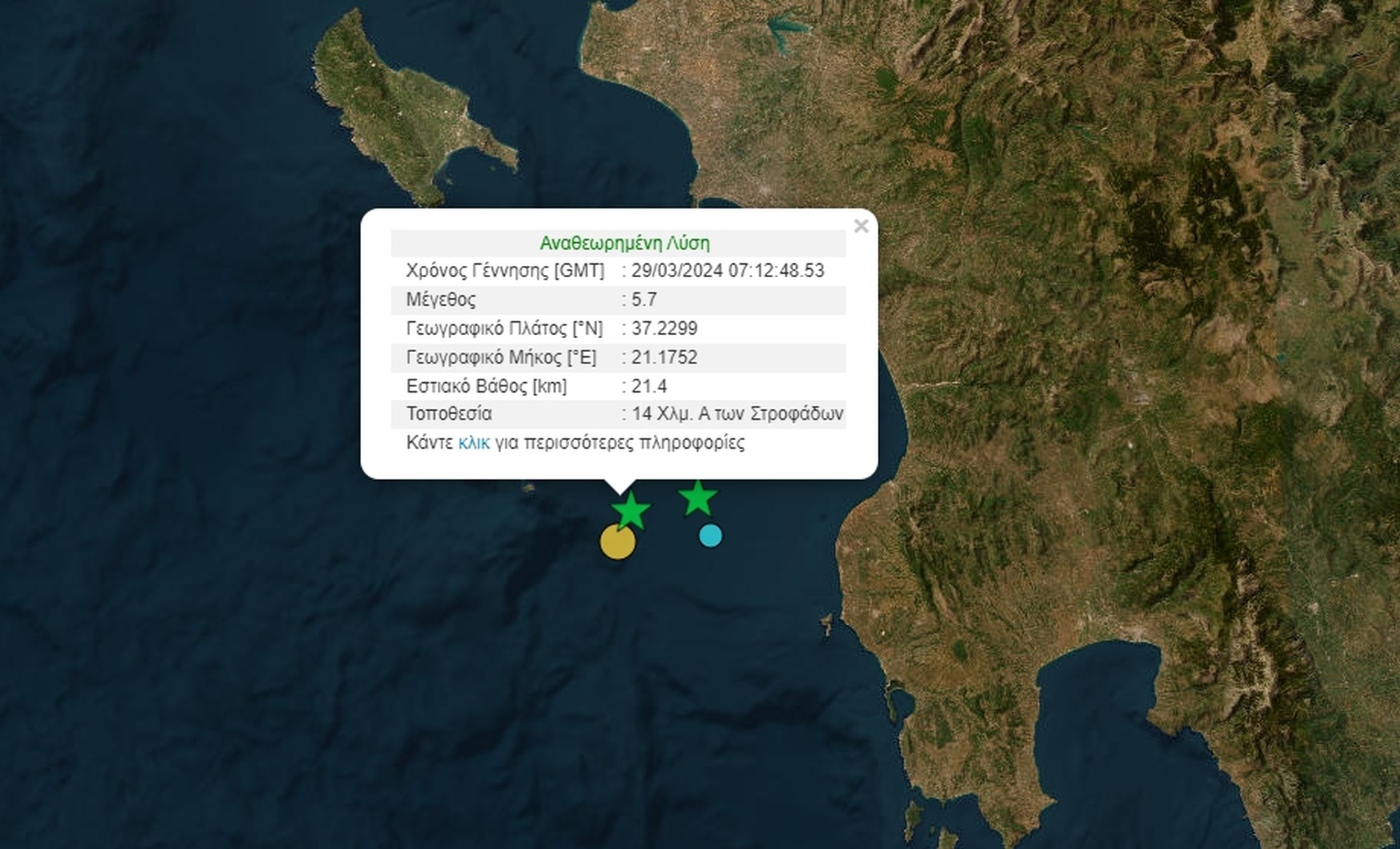Image resolution: width=1400 pixels, height=849 pixels.
Task: Select the cyan circle earthquake marker
Action: pos(710,536)
